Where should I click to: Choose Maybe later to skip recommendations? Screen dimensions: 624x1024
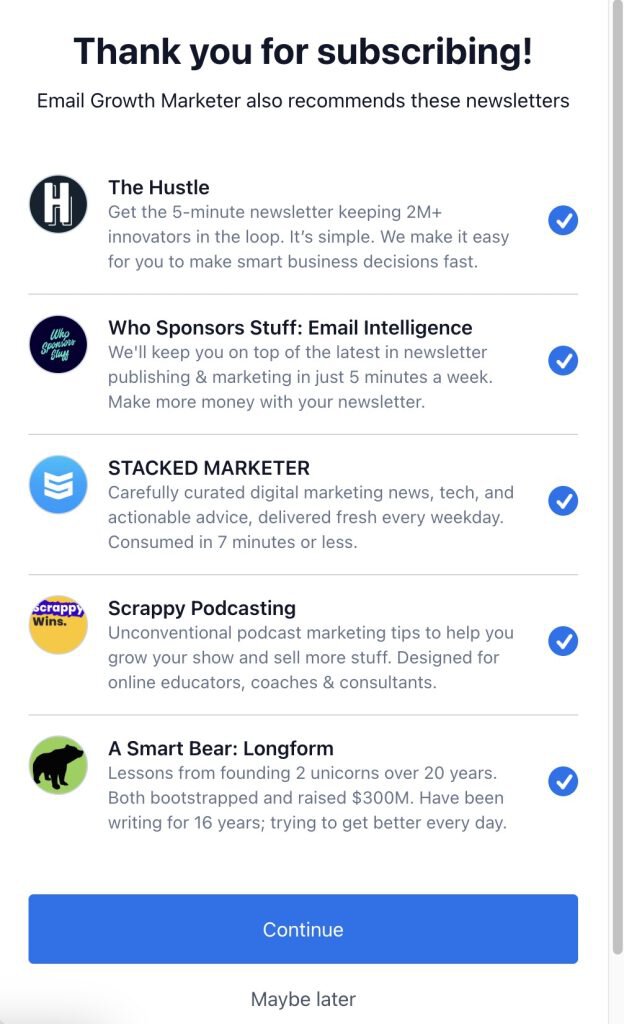[x=303, y=999]
